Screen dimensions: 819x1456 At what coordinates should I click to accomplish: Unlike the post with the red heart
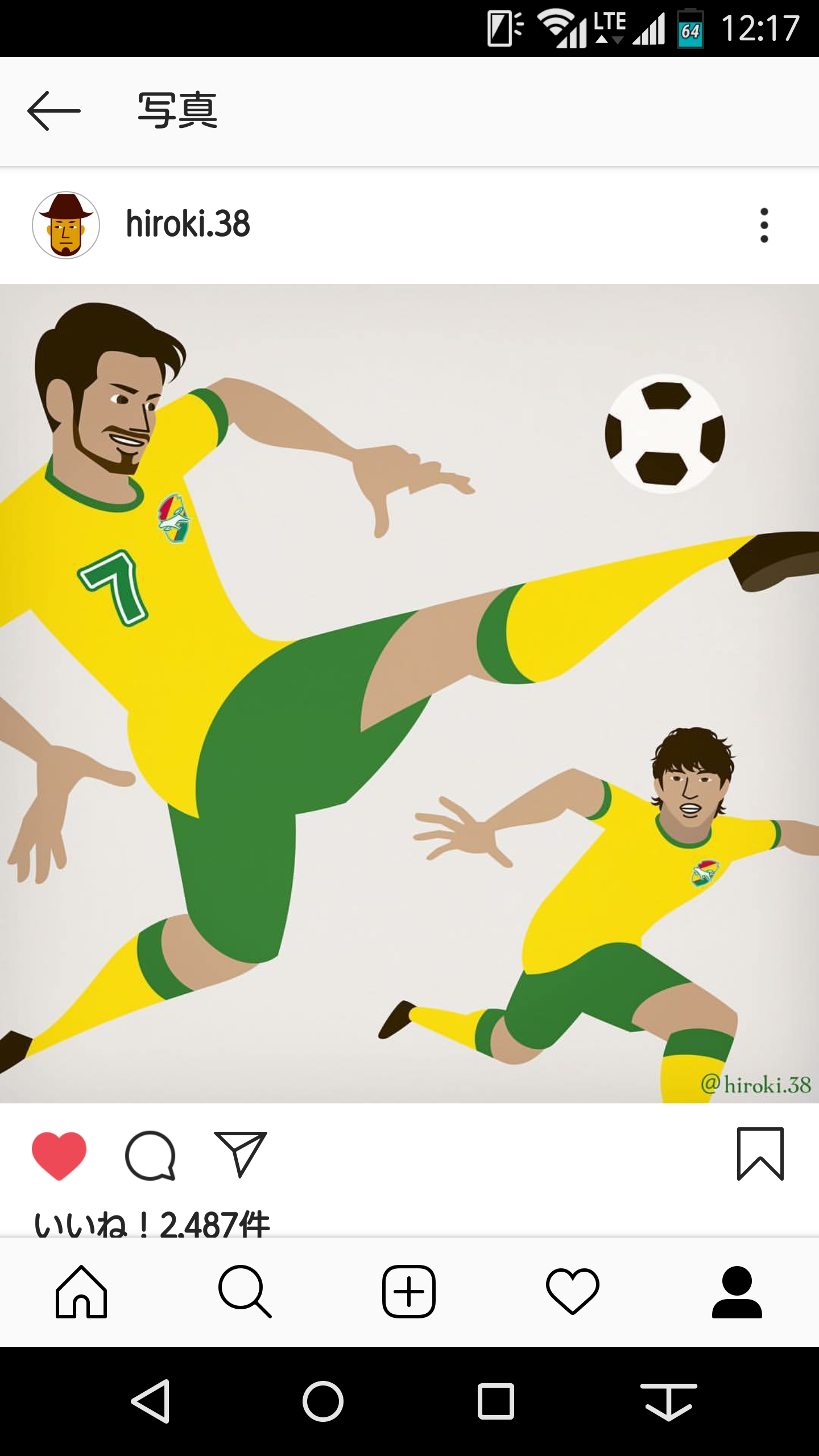[x=59, y=1156]
